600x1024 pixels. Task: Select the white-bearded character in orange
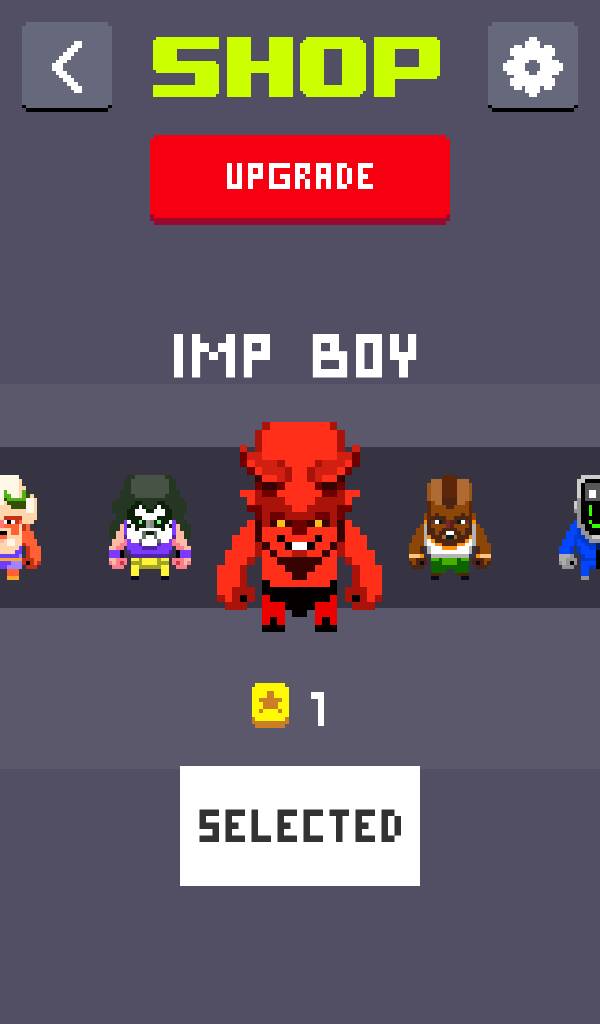click(20, 526)
